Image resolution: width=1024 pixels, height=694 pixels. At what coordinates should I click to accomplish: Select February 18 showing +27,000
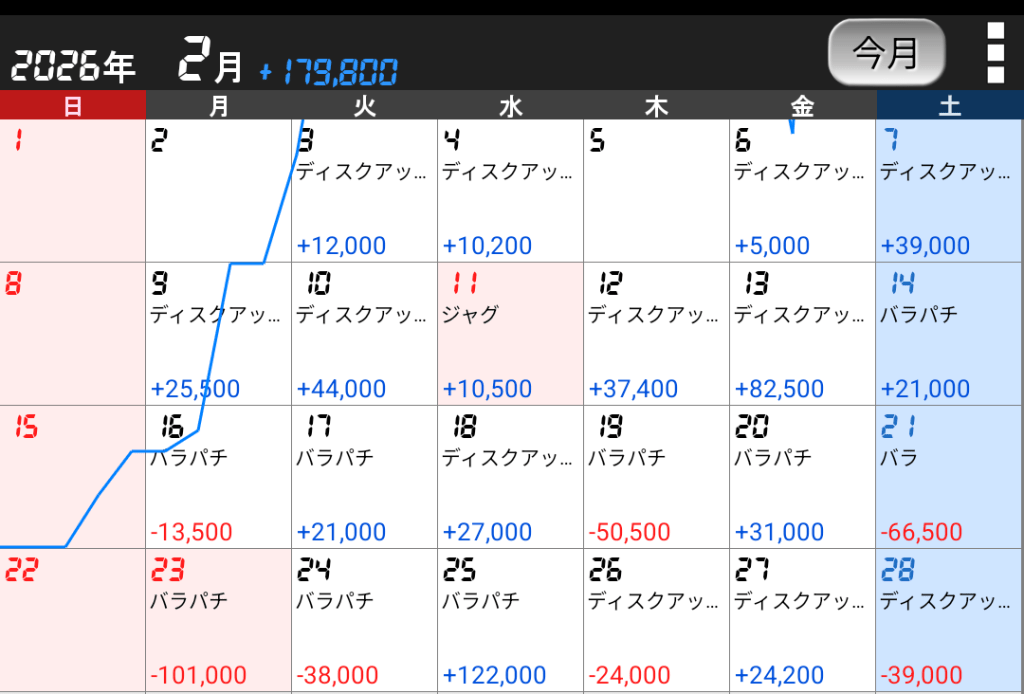pos(510,477)
